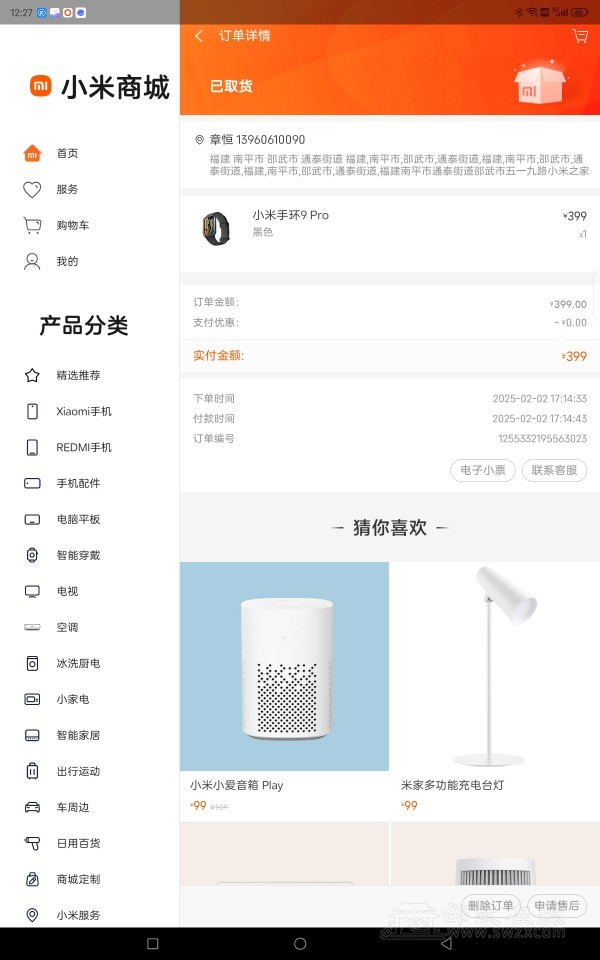Open the 小米小爱音箱 Play product card
Image resolution: width=600 pixels, height=960 pixels.
pos(284,680)
